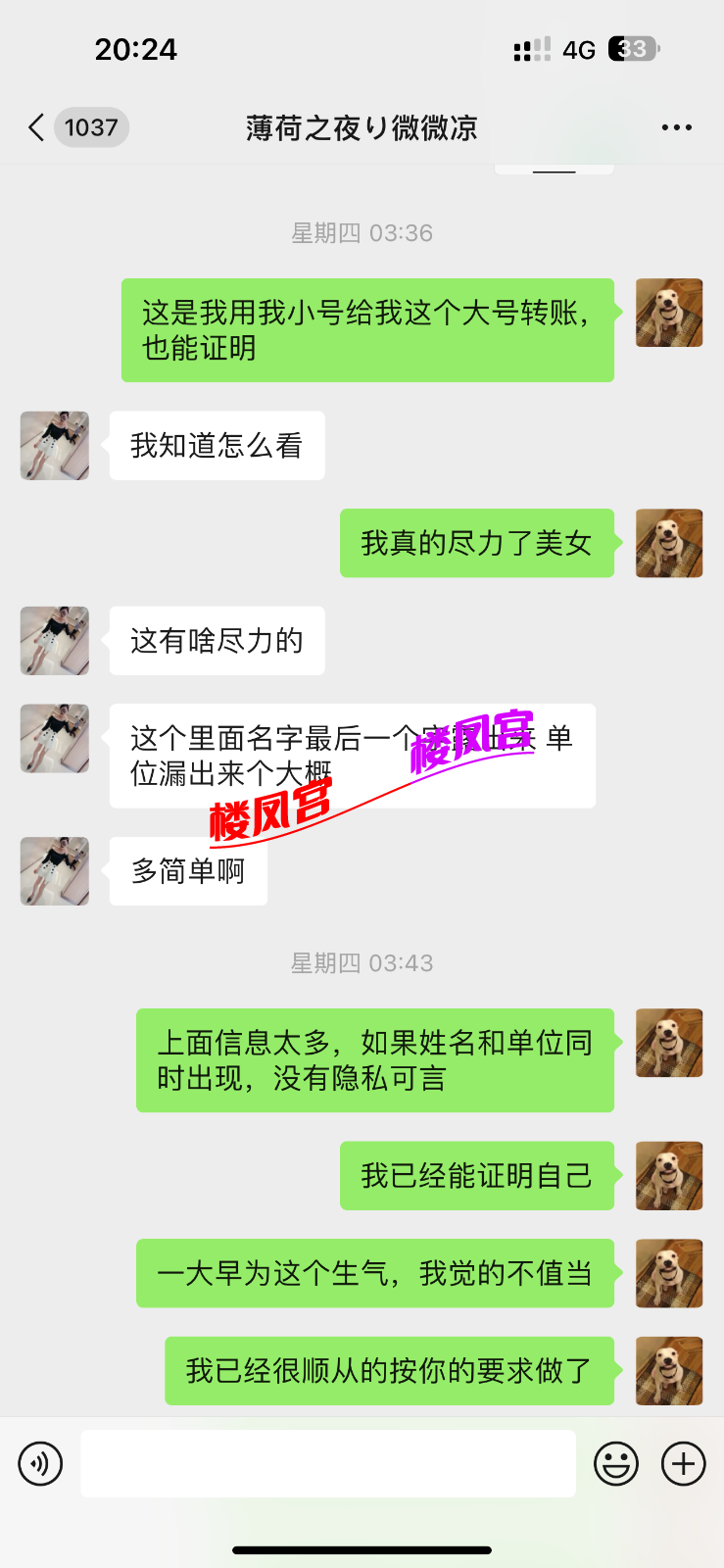Image resolution: width=724 pixels, height=1568 pixels.
Task: Open contact avatar beside "我知道怎么看"
Action: tap(55, 446)
